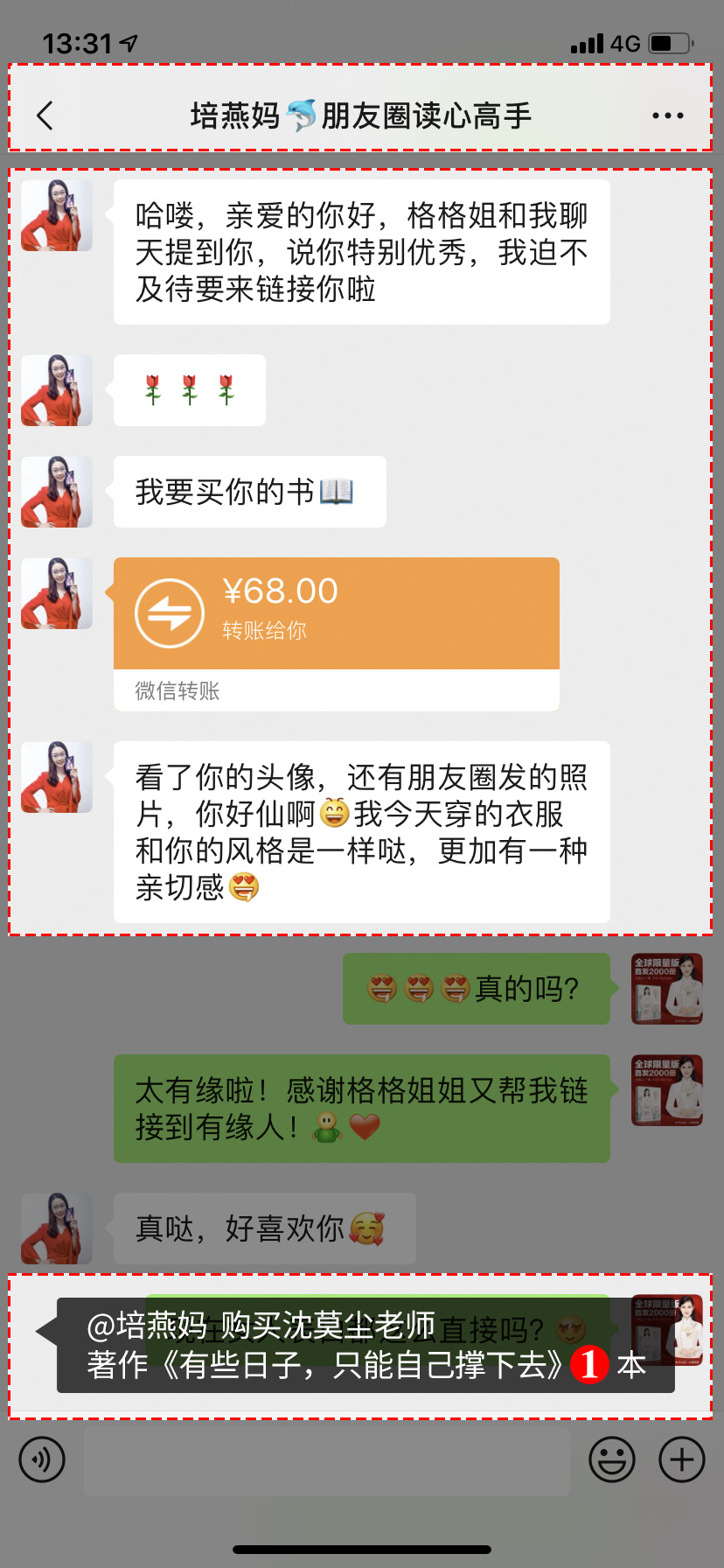Focus the message text field
This screenshot has height=1568, width=724.
(x=326, y=1459)
